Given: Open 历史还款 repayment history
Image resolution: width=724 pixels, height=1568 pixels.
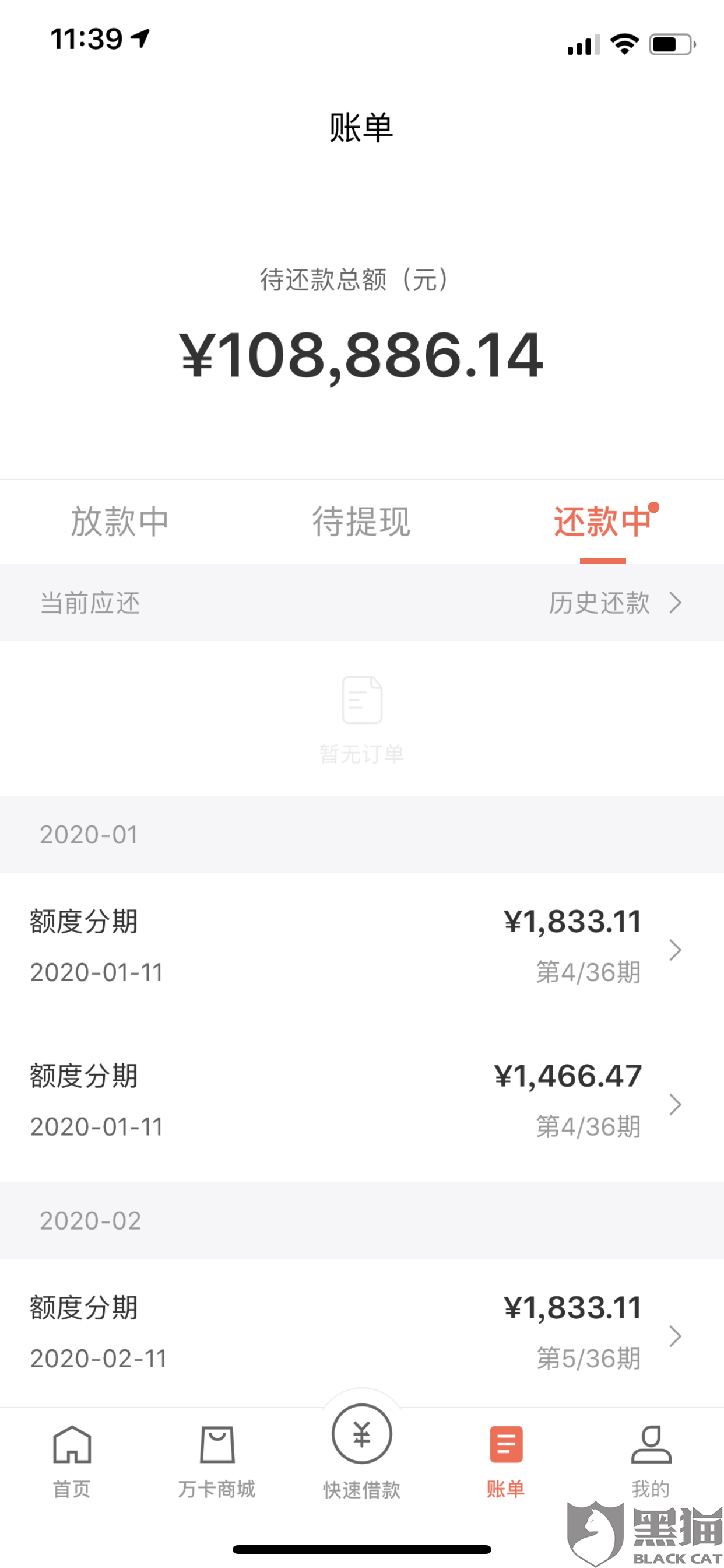Looking at the screenshot, I should click(x=614, y=603).
